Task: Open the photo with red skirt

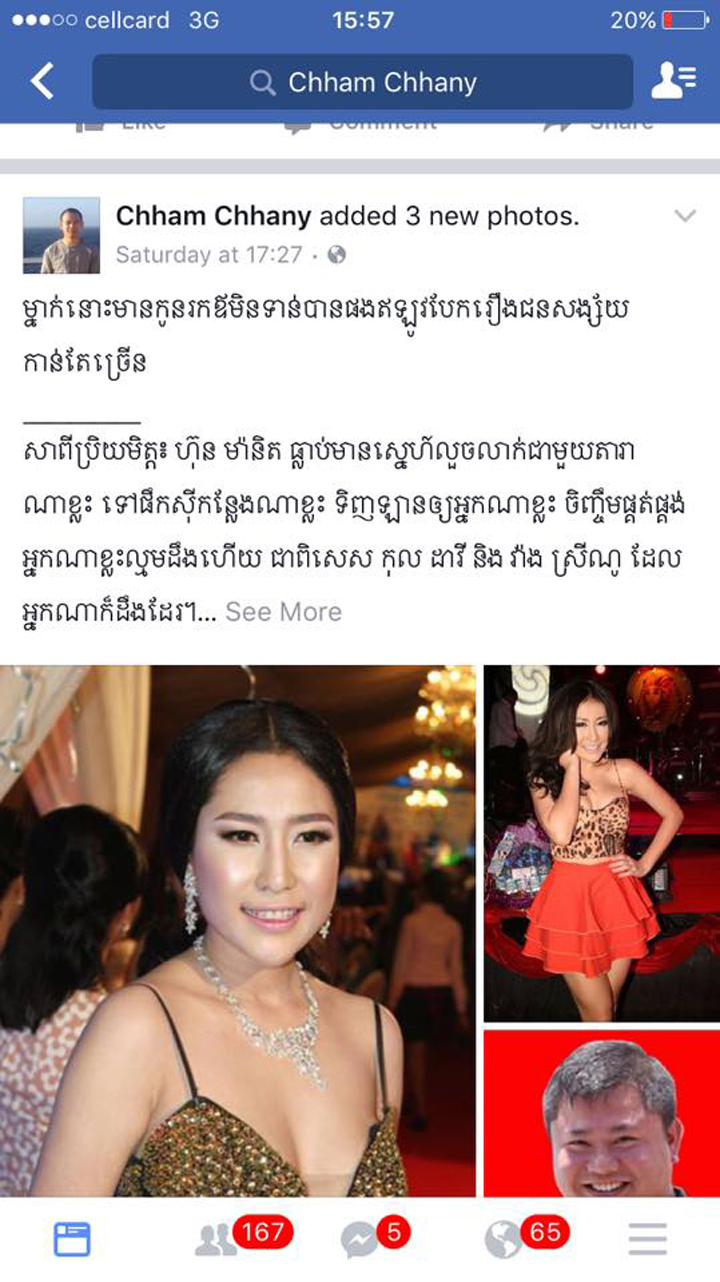Action: (602, 843)
